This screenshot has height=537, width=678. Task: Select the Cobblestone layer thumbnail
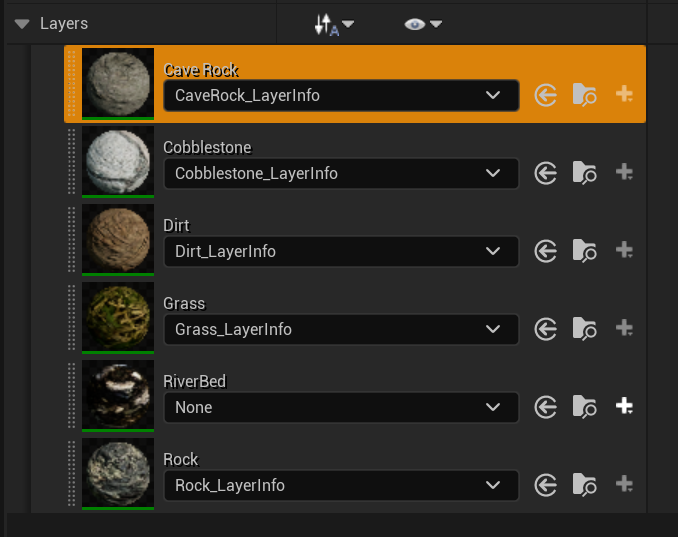[118, 160]
